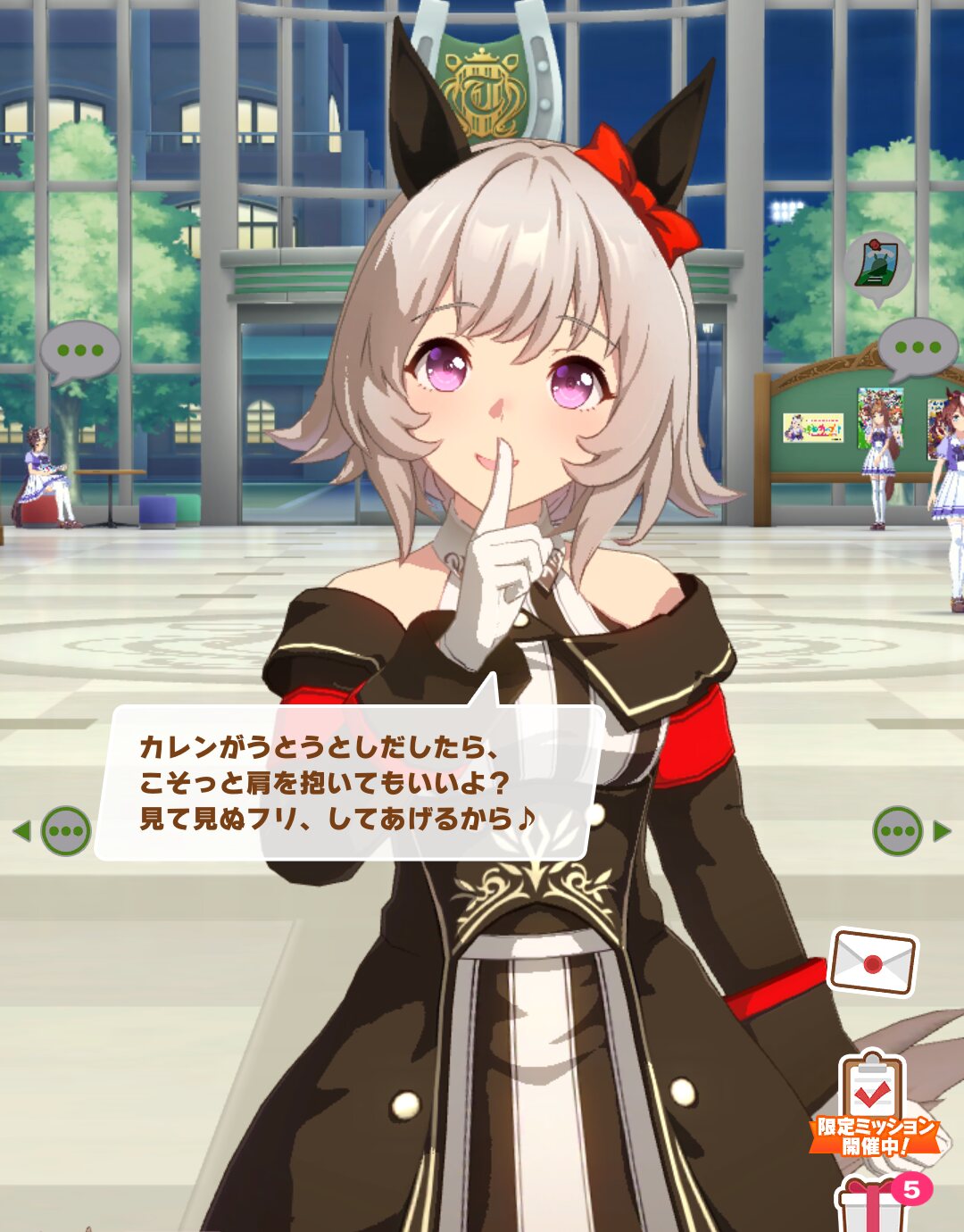Open the mail envelope icon
The width and height of the screenshot is (964, 1232).
click(x=873, y=962)
